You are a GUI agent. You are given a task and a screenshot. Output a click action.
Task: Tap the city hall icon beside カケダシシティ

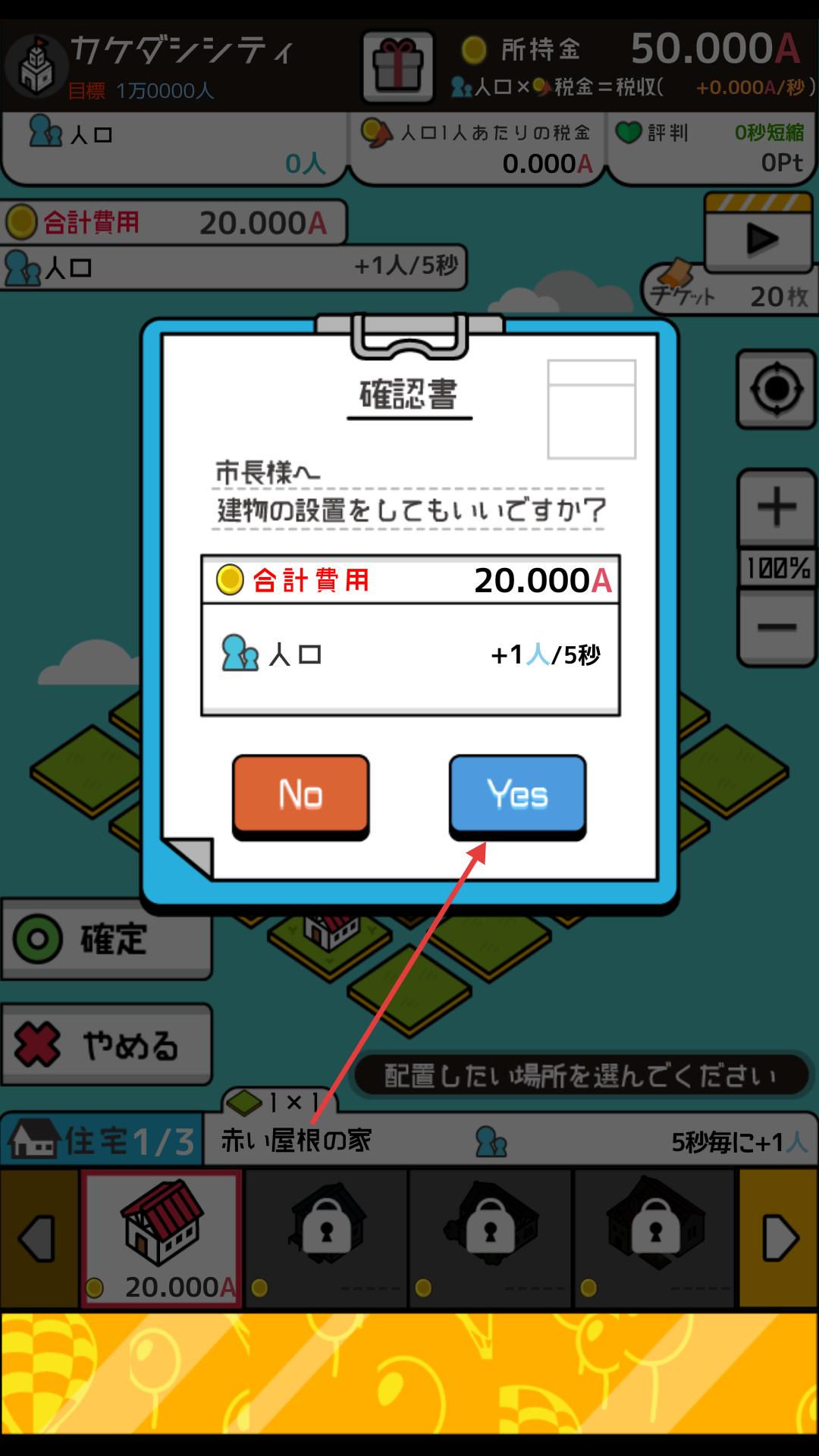click(34, 67)
